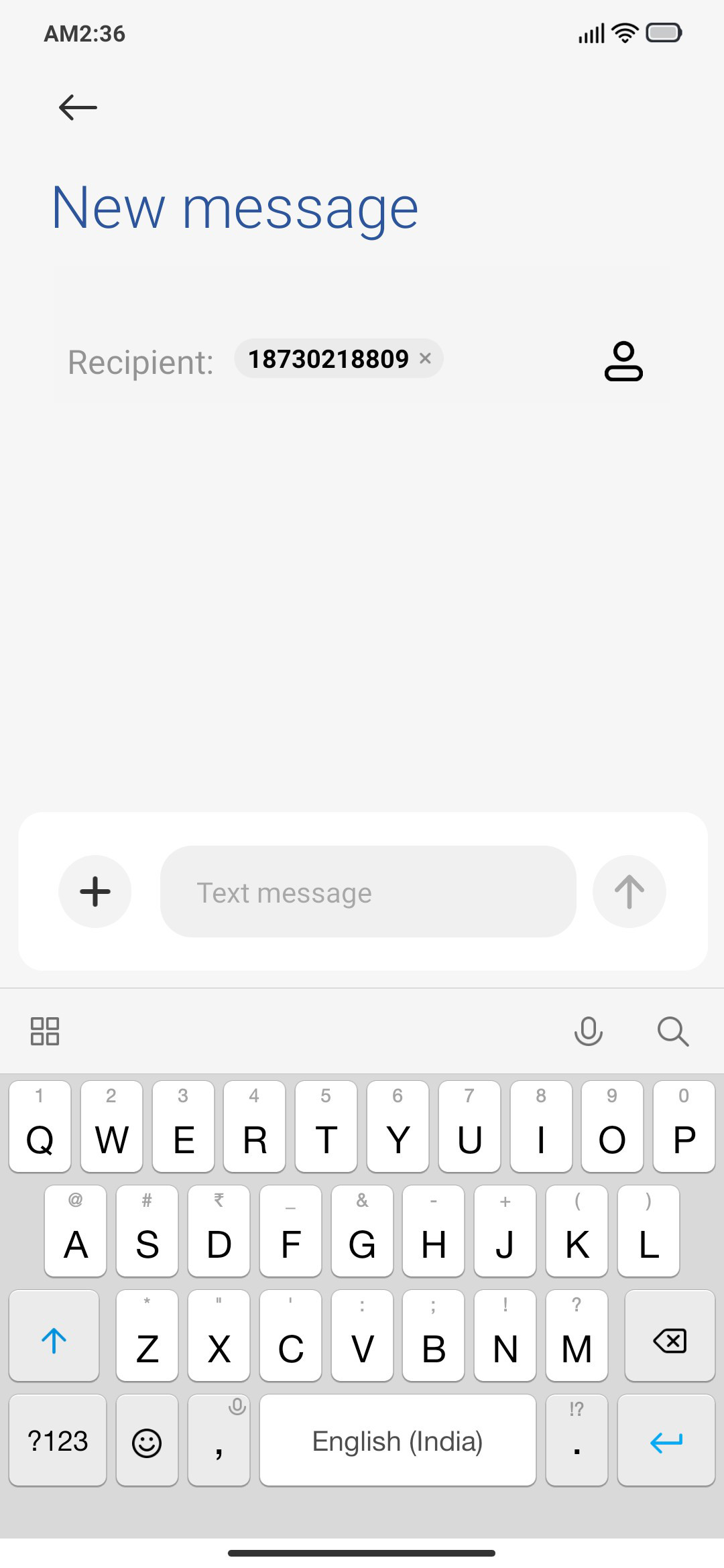Open the contact picker icon
This screenshot has height=1568, width=724.
pyautogui.click(x=623, y=361)
